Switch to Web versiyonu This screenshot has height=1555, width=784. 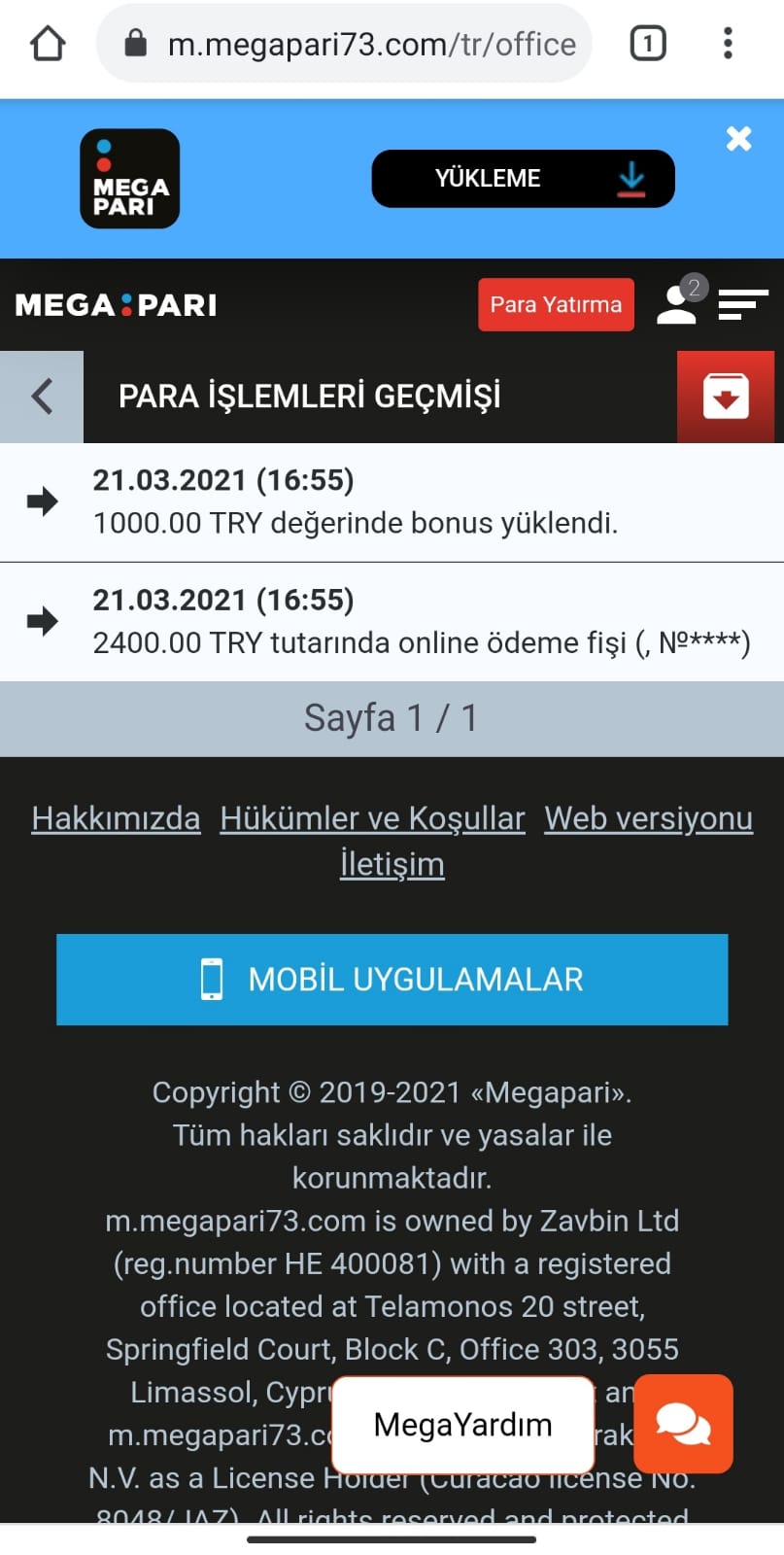(648, 818)
